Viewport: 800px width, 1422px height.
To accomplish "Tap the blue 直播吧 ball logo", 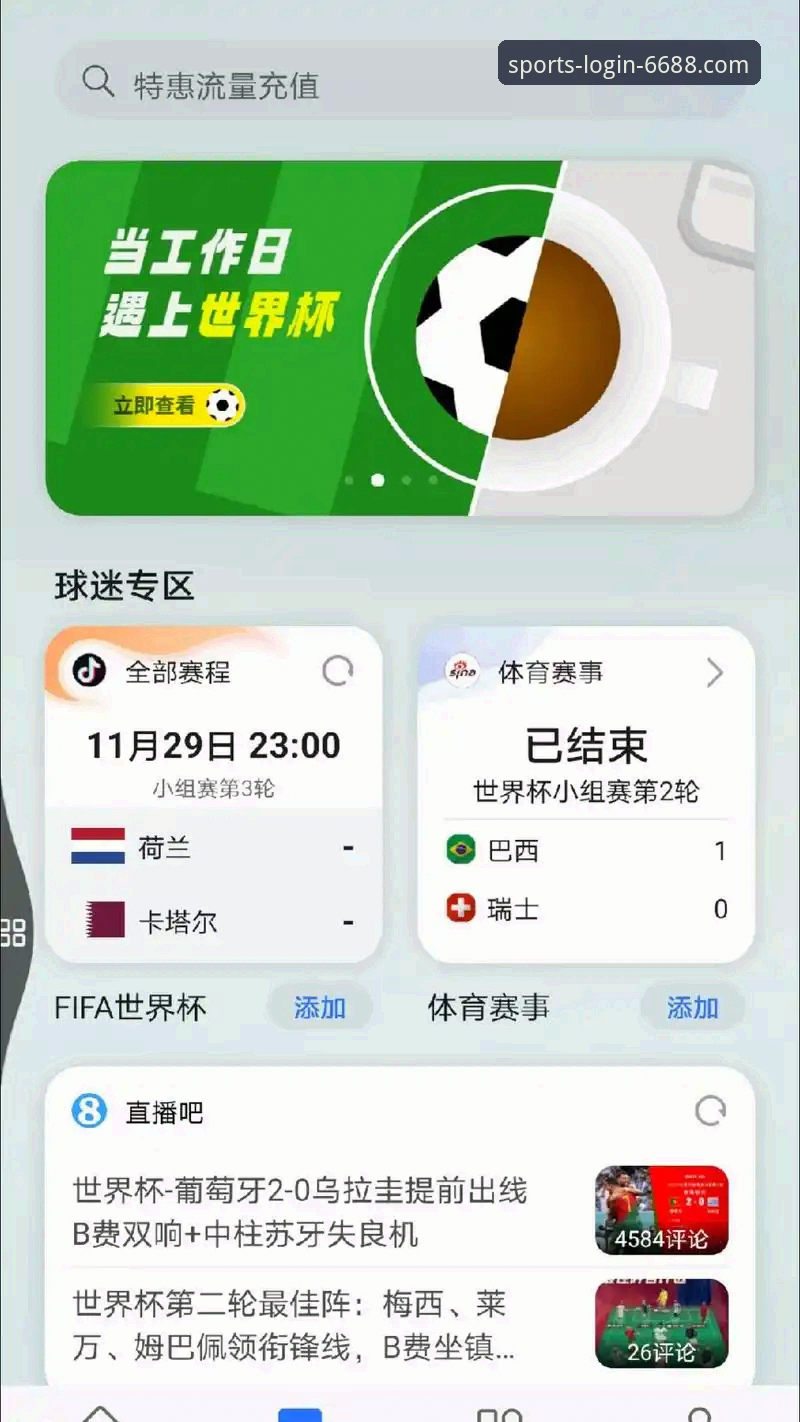I will (x=88, y=1112).
